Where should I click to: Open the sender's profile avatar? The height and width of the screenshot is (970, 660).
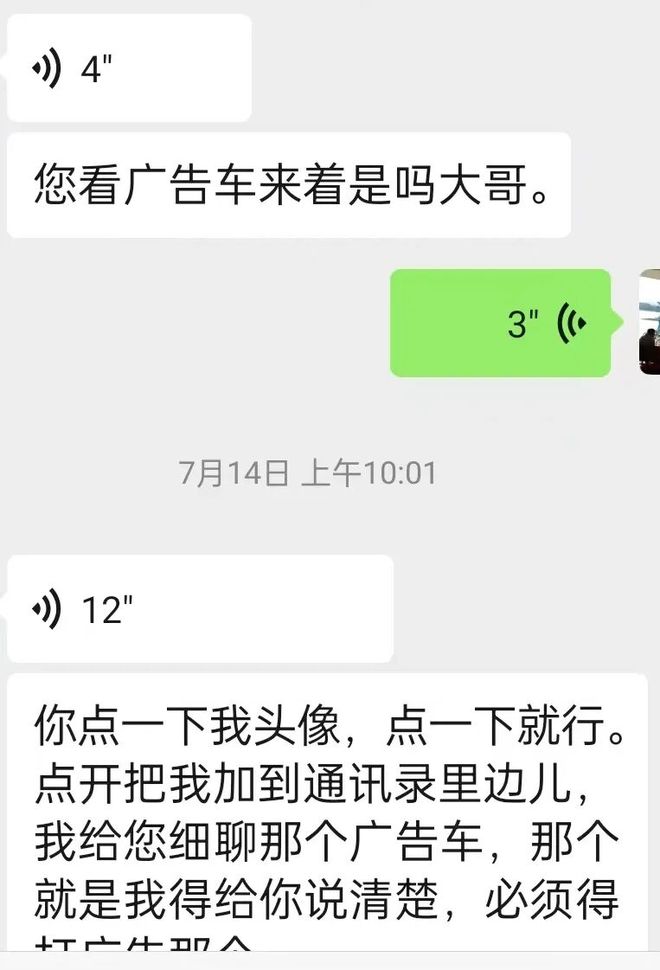(649, 322)
